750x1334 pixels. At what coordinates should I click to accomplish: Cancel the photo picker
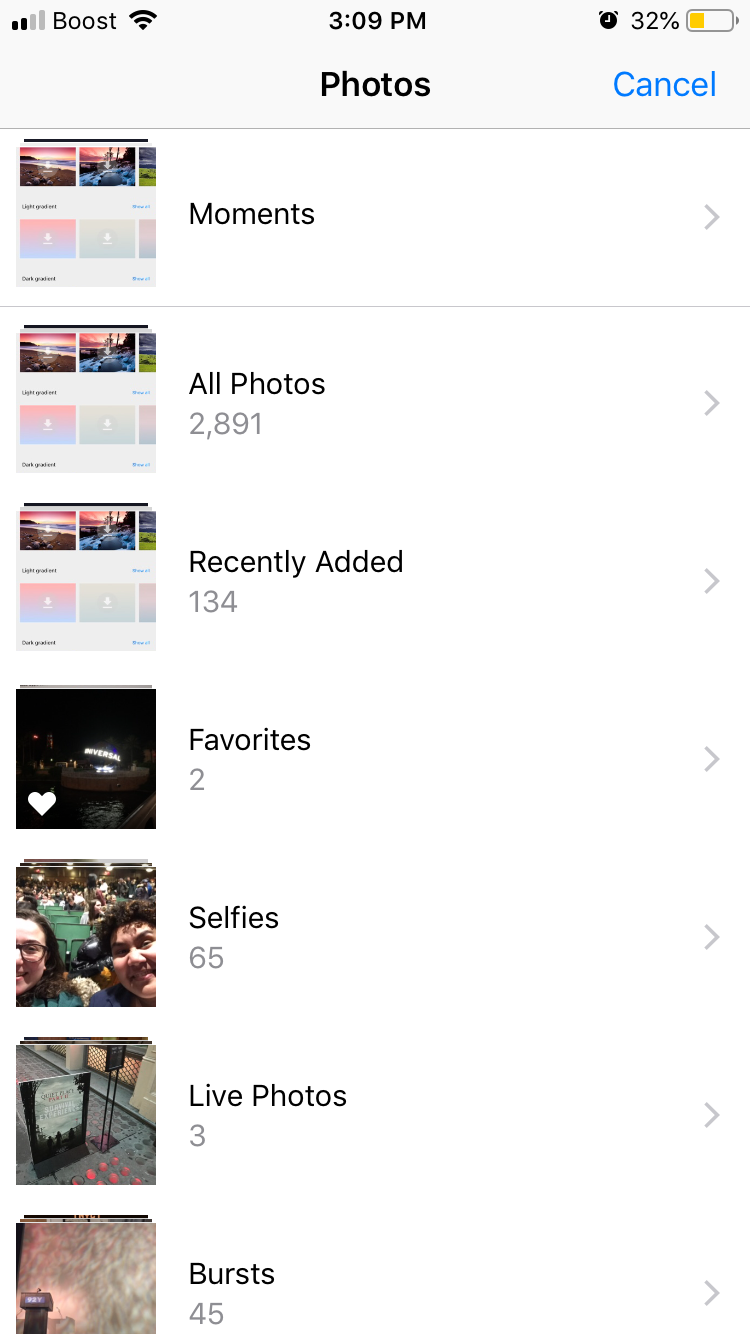point(664,85)
